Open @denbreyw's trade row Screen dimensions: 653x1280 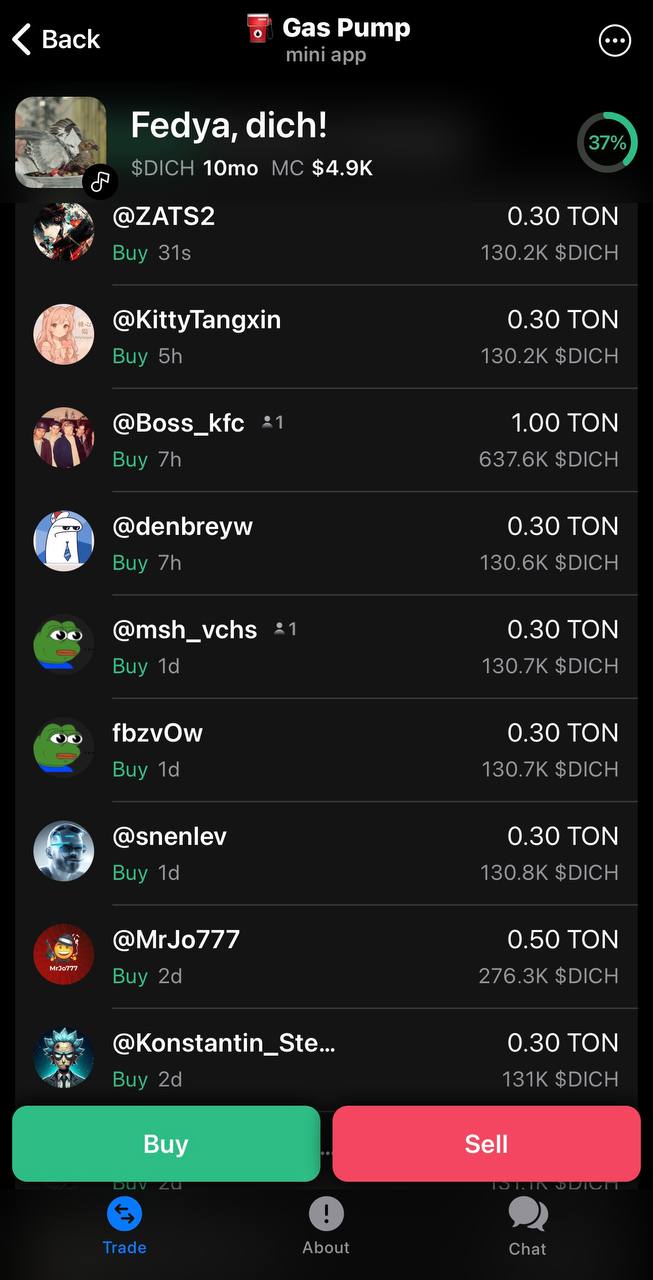pyautogui.click(x=326, y=543)
